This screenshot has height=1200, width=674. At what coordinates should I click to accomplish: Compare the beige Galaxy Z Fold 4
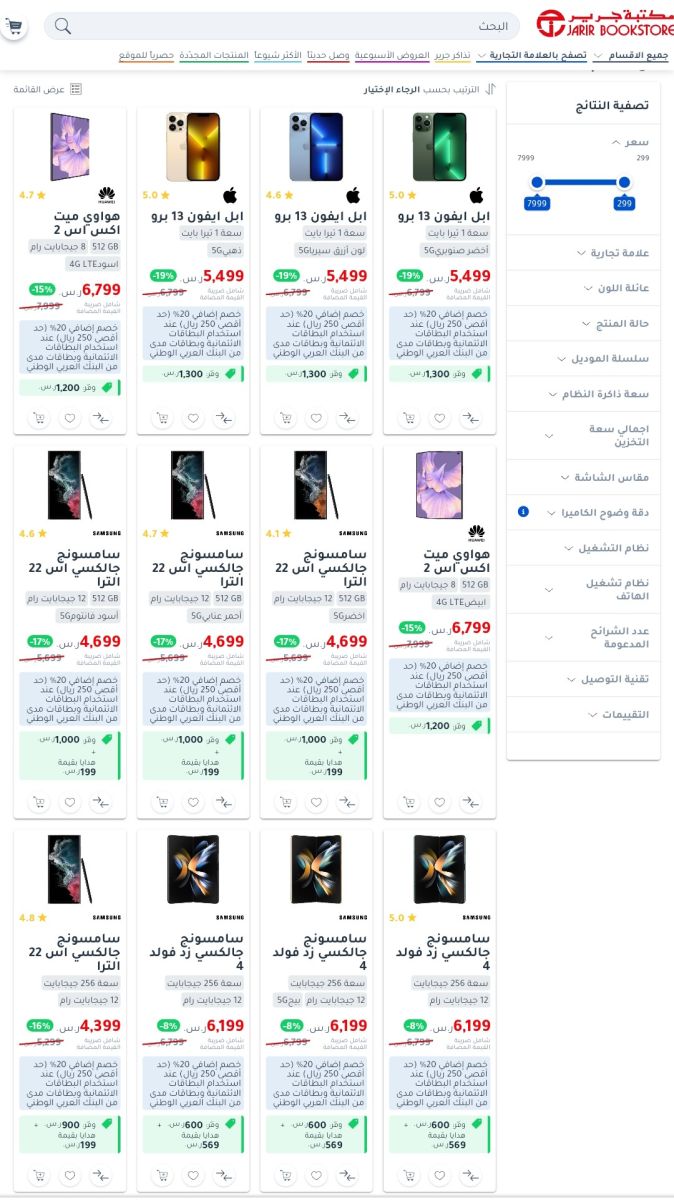click(347, 1175)
